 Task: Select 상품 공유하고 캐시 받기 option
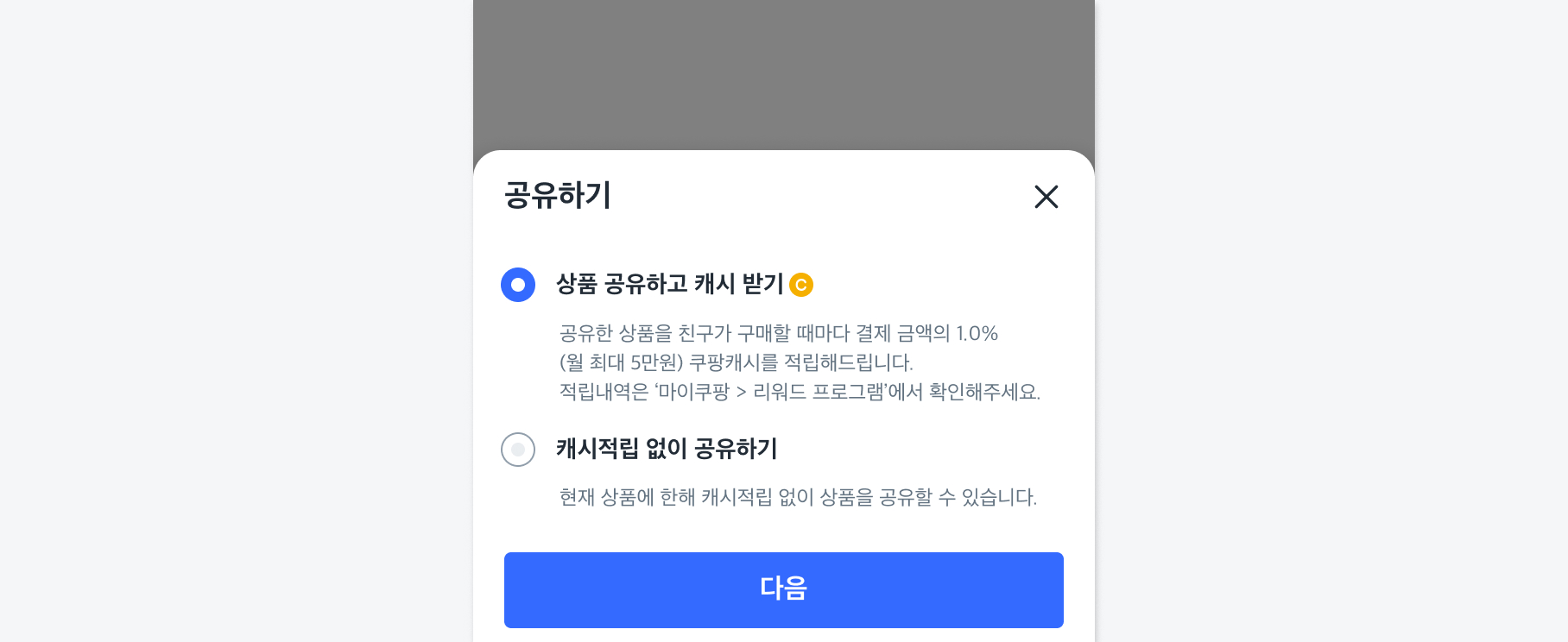point(518,285)
